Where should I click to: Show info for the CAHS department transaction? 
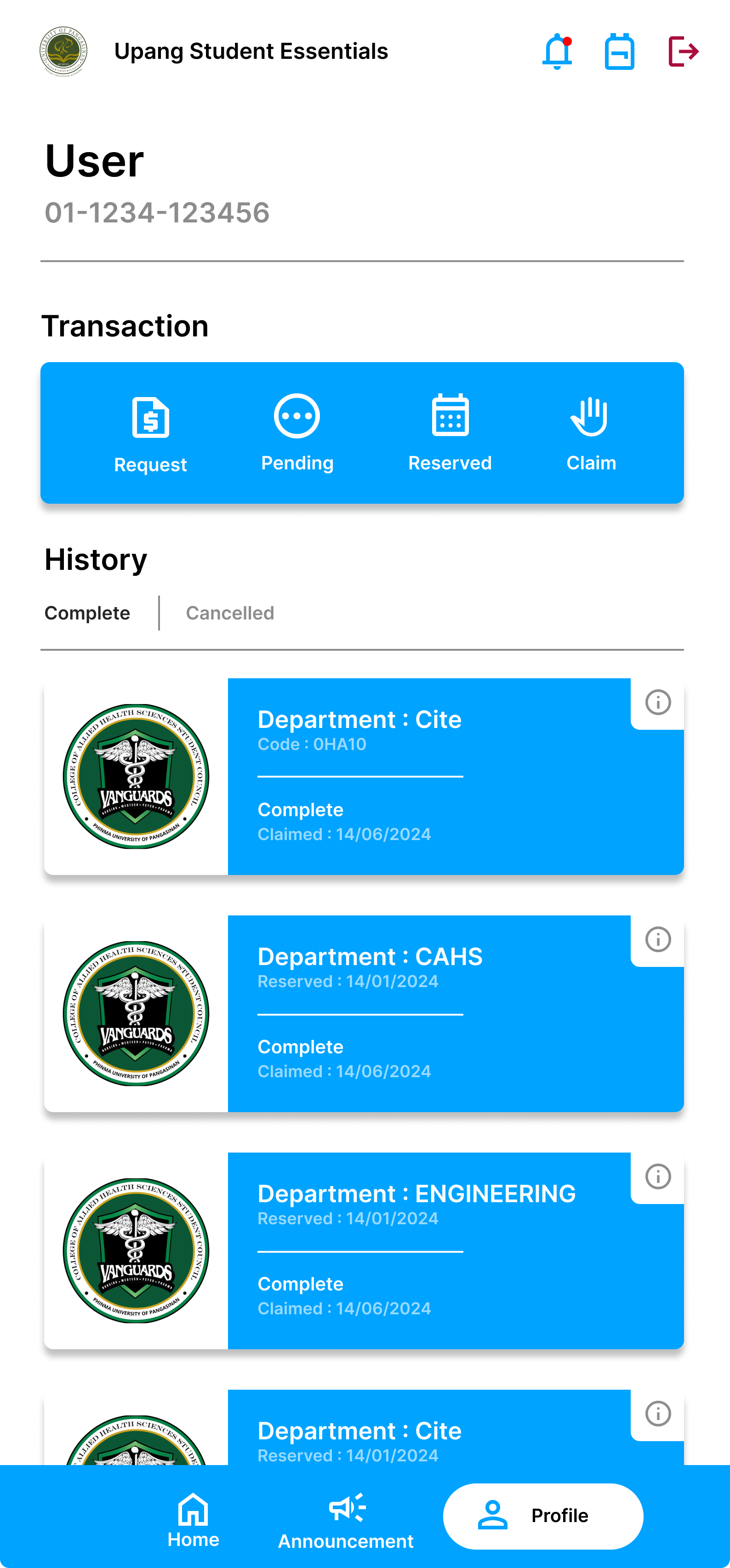point(657,939)
